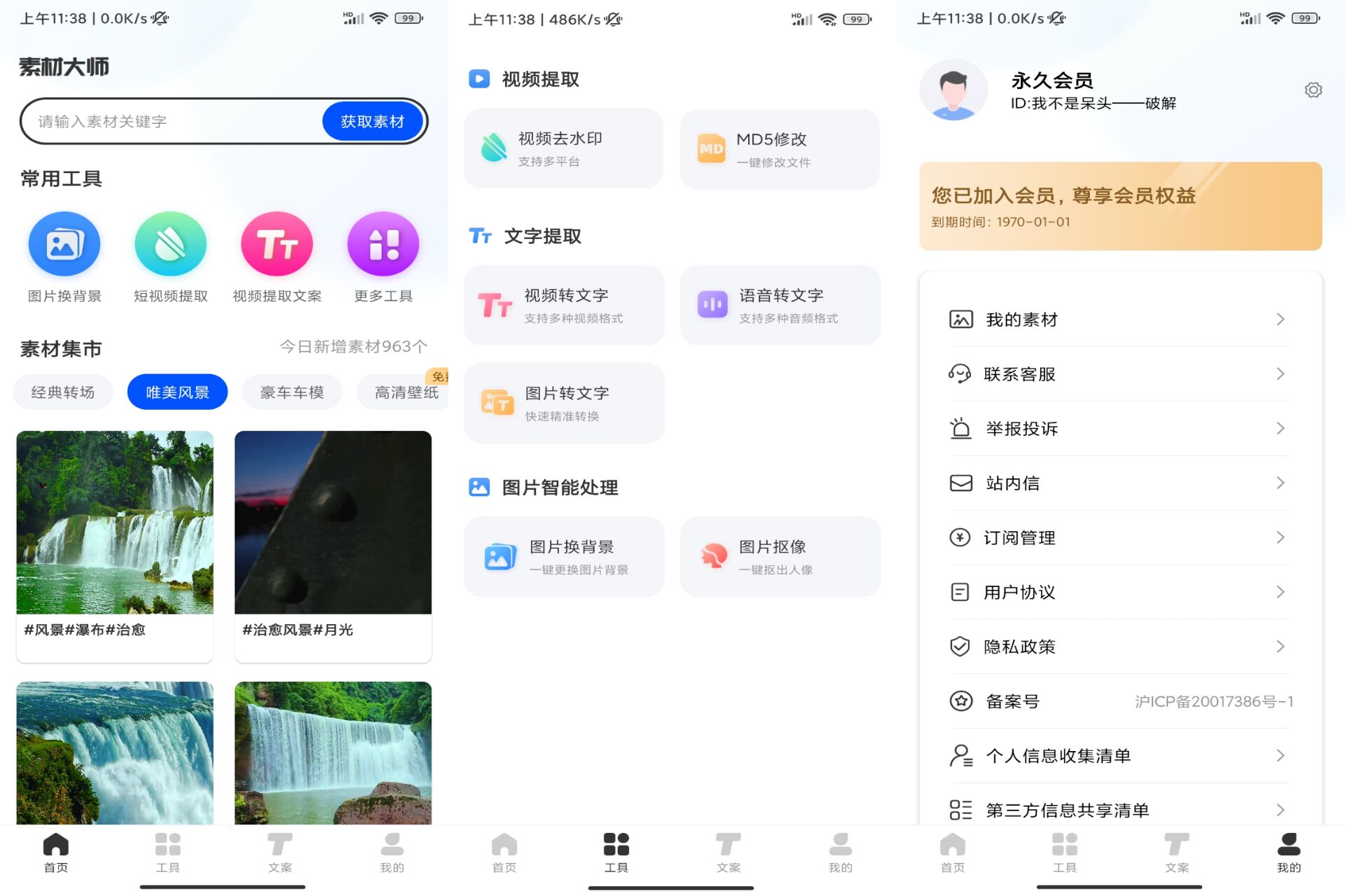Open the 图片抠像 tool card
1345x896 pixels.
pos(780,557)
